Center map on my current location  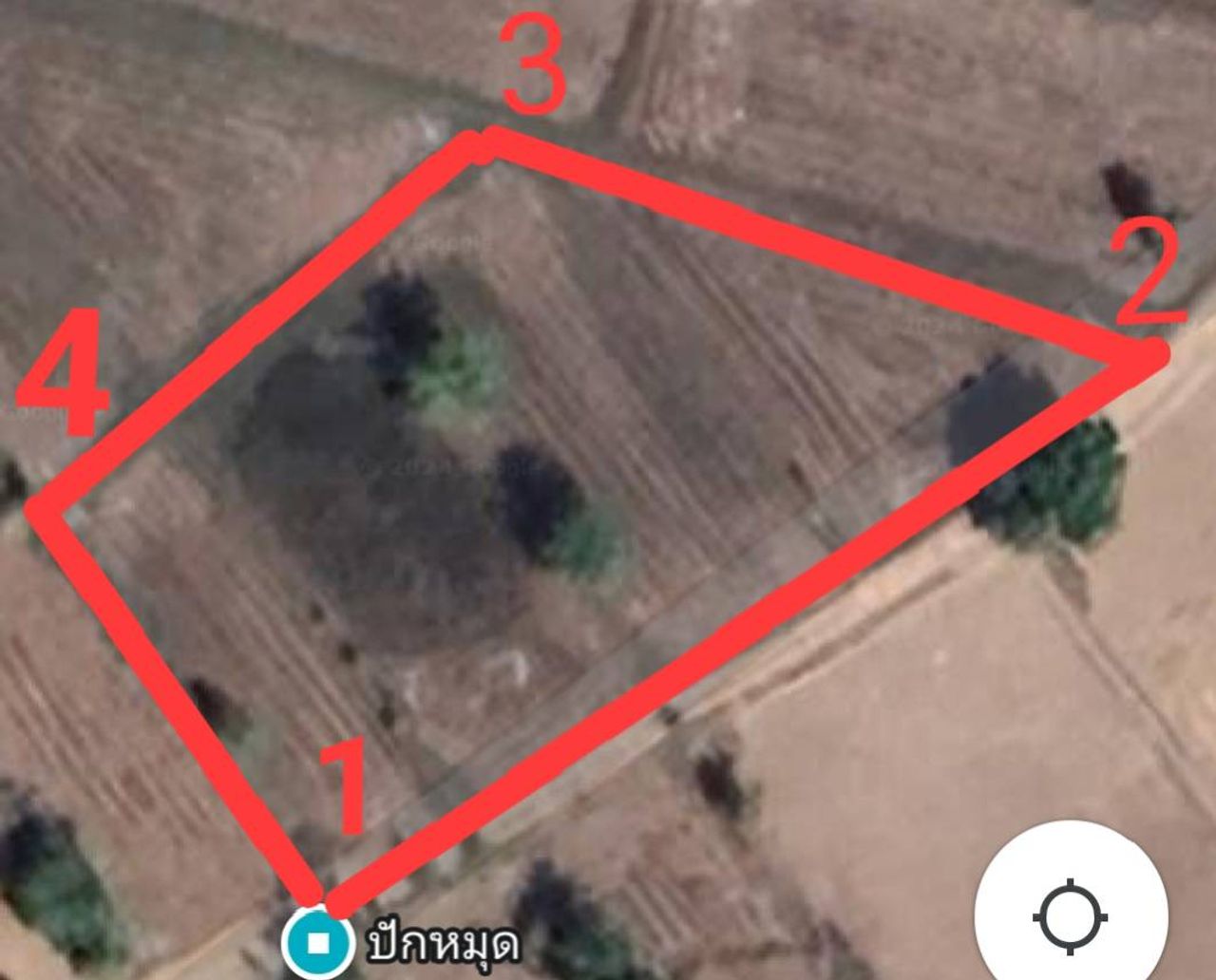[1070, 916]
